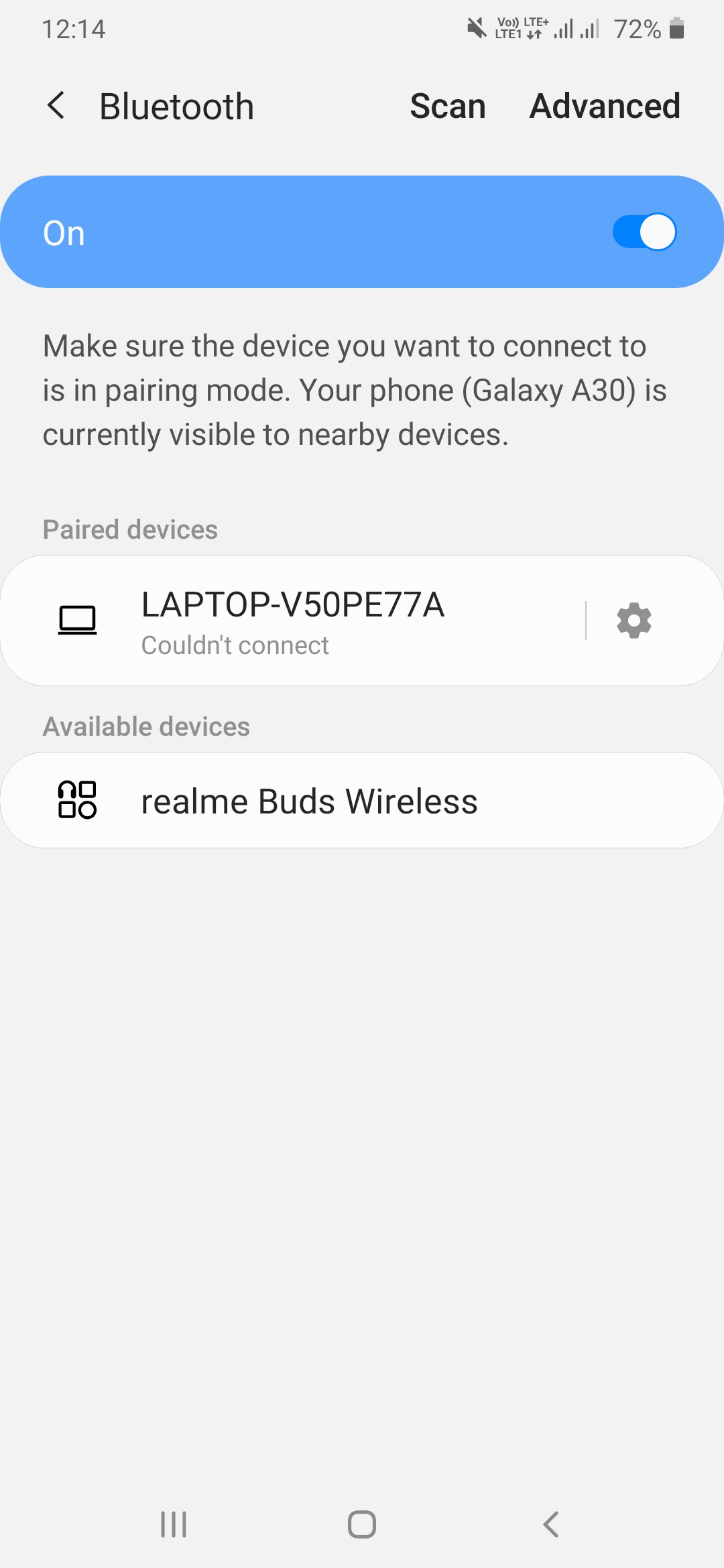Open recent apps from the navigation bar
The height and width of the screenshot is (1568, 724).
[x=174, y=1524]
